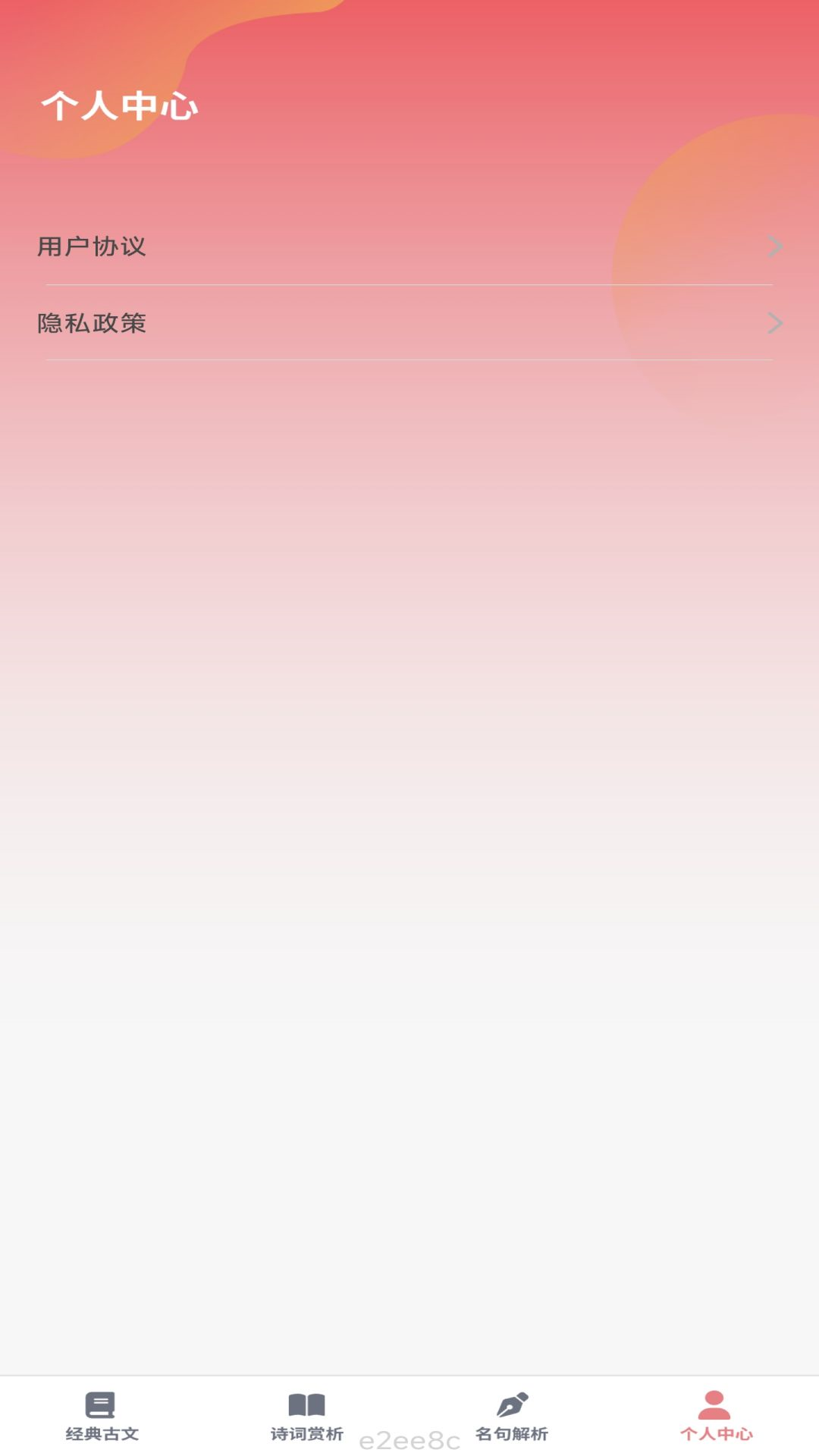Open 隐私政策 using its arrow chevron
This screenshot has width=819, height=1456.
point(775,322)
